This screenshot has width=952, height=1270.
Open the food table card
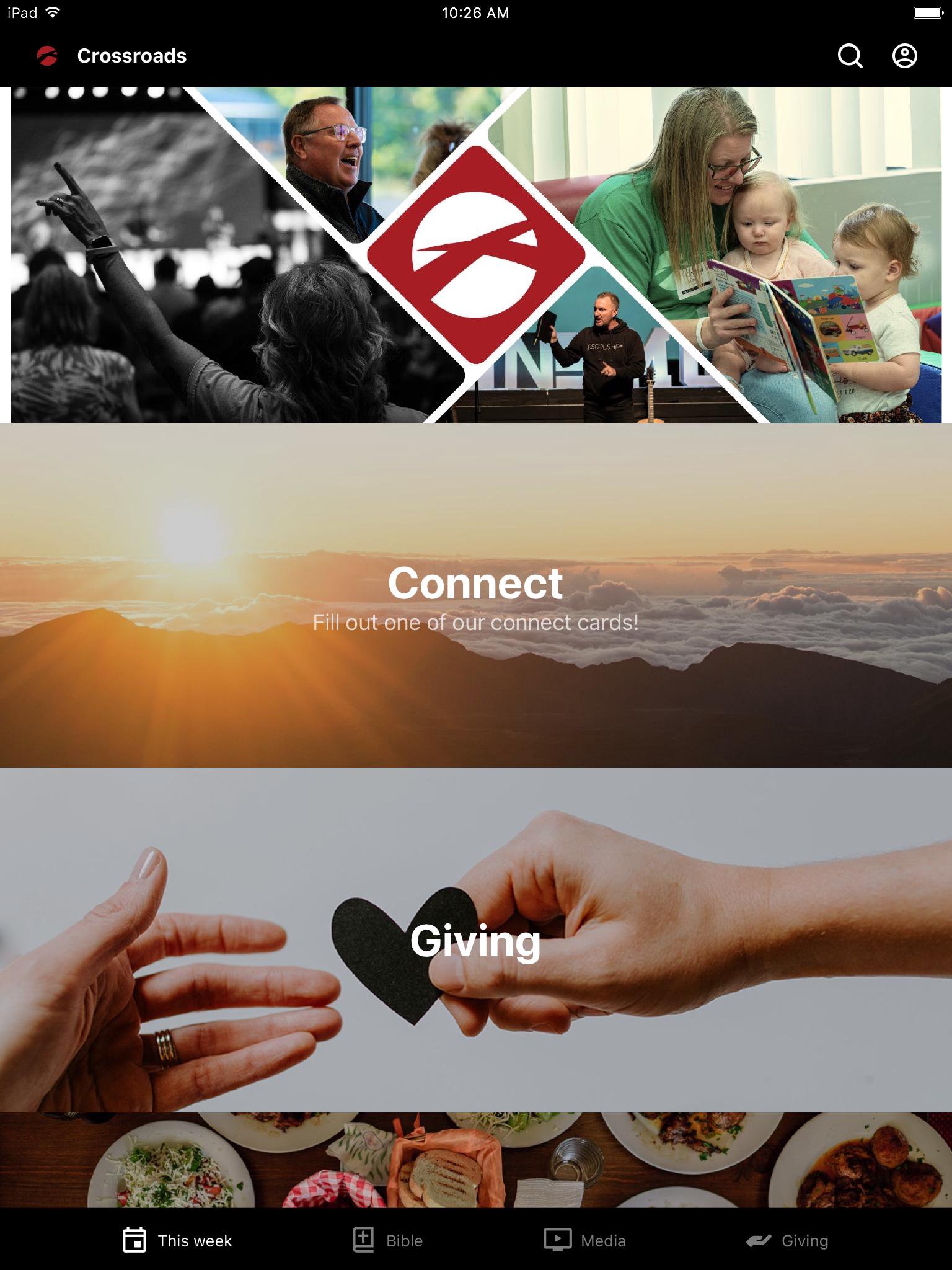476,1160
